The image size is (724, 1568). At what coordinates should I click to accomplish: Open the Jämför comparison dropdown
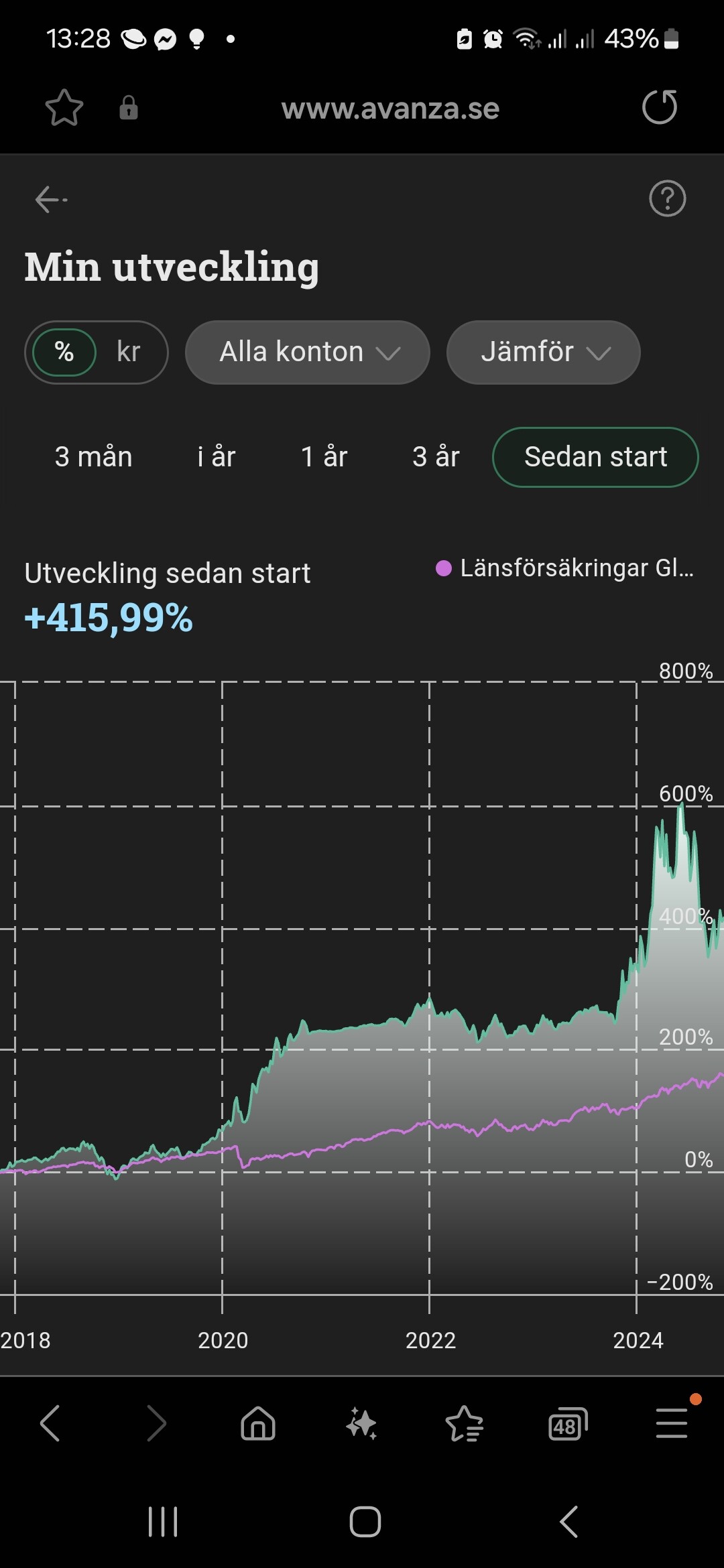point(543,352)
